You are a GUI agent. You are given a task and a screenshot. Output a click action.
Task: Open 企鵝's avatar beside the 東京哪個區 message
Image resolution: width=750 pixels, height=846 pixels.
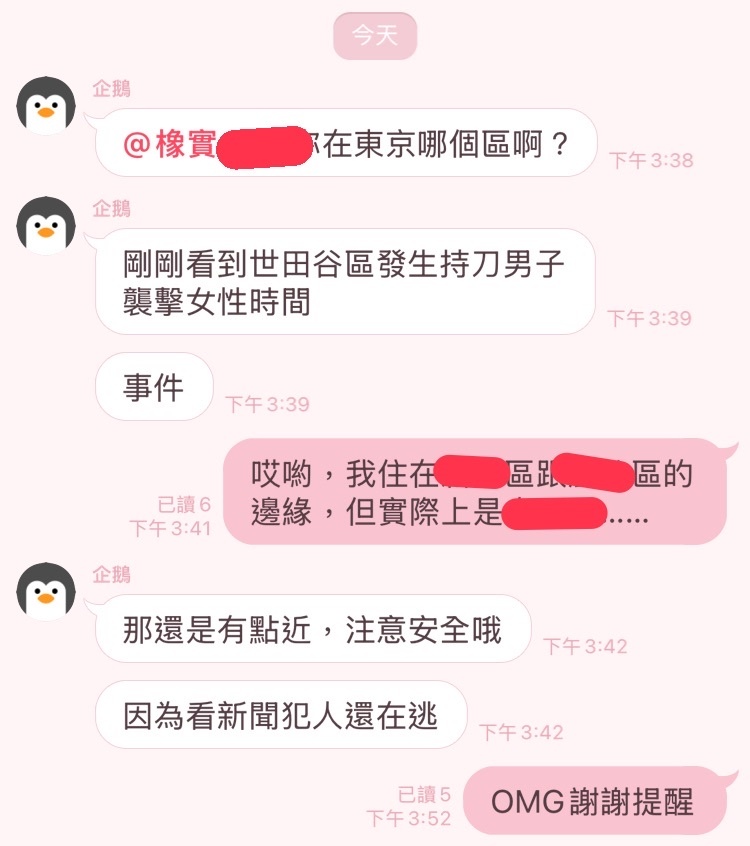(46, 105)
